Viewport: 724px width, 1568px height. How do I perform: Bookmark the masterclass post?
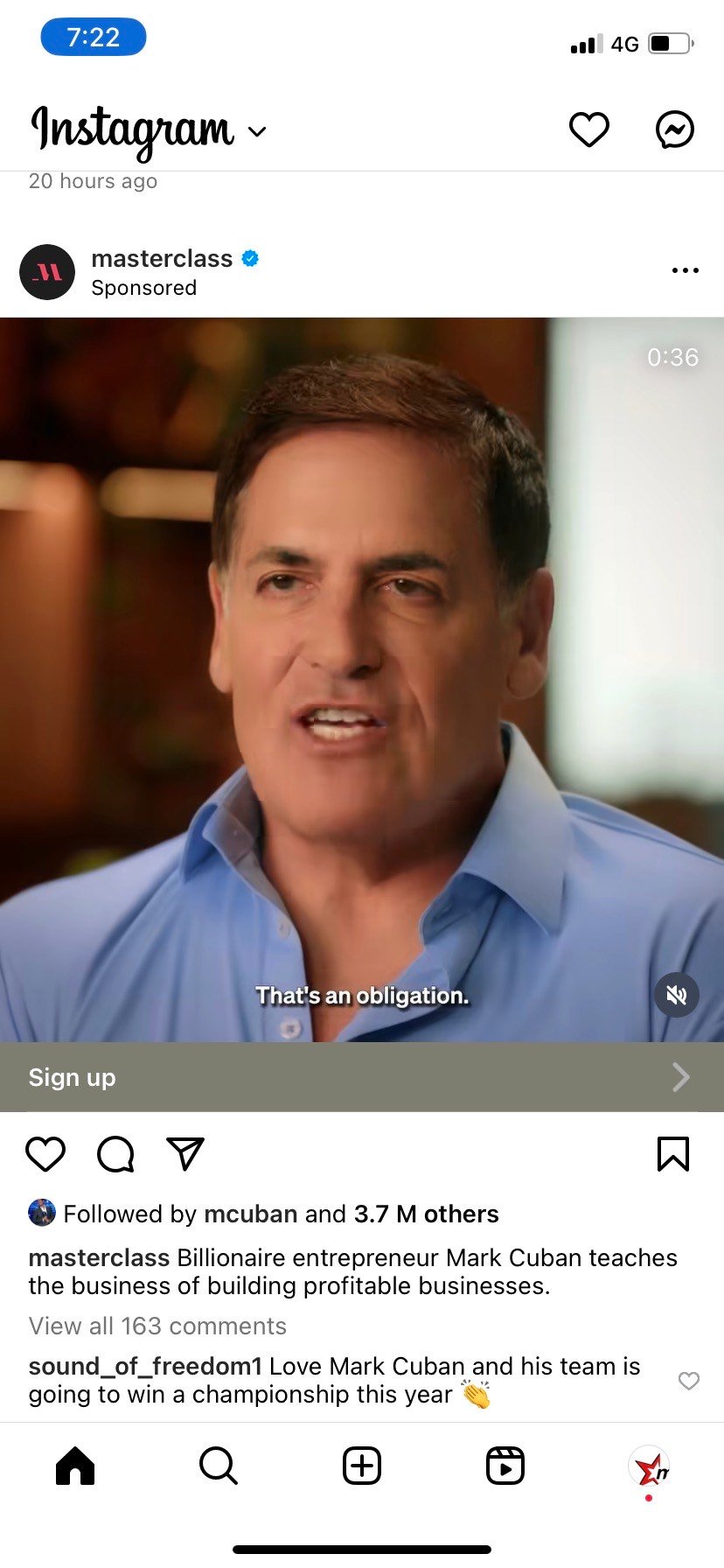[672, 1154]
